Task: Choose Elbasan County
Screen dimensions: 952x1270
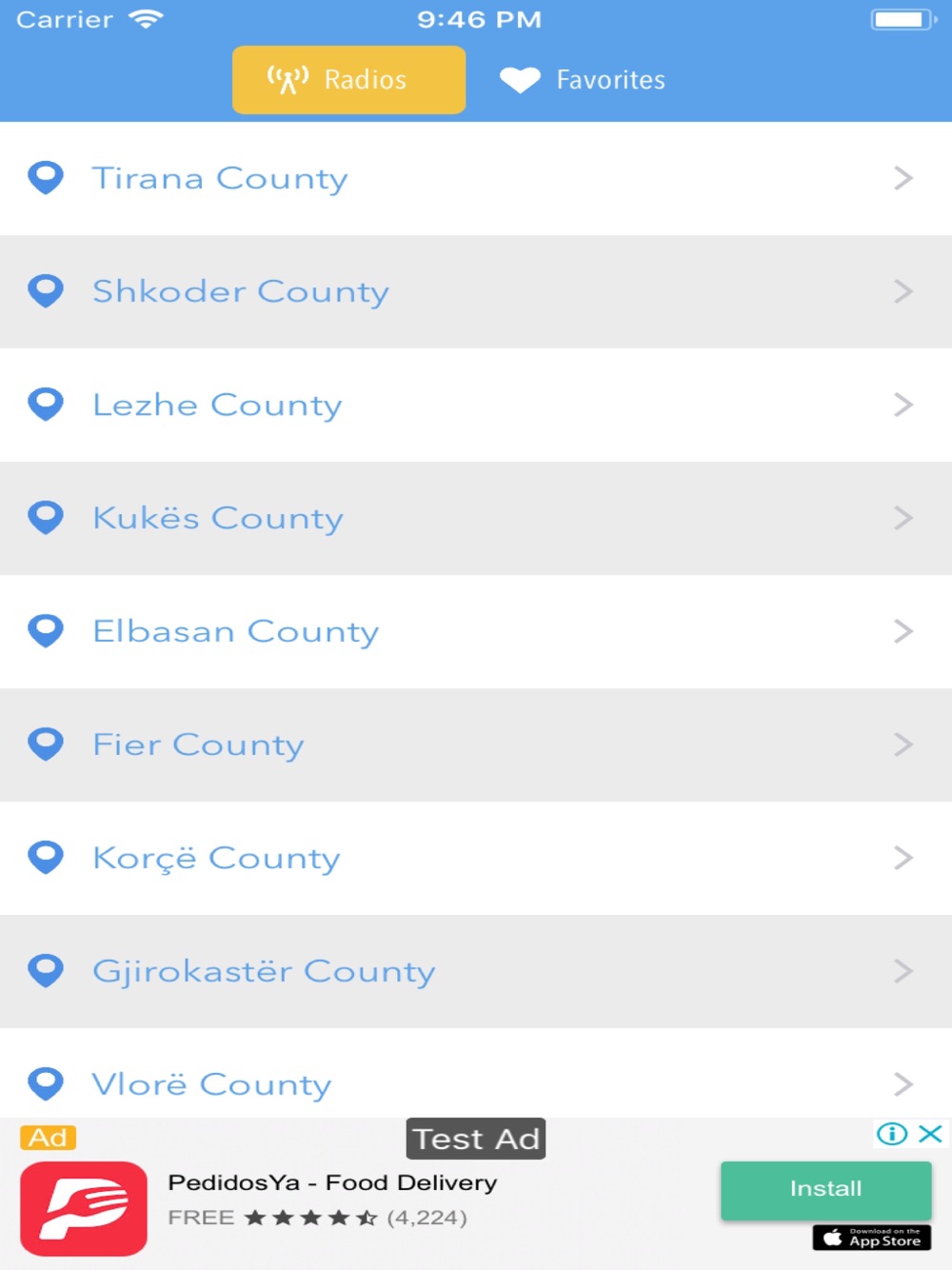Action: pos(475,631)
